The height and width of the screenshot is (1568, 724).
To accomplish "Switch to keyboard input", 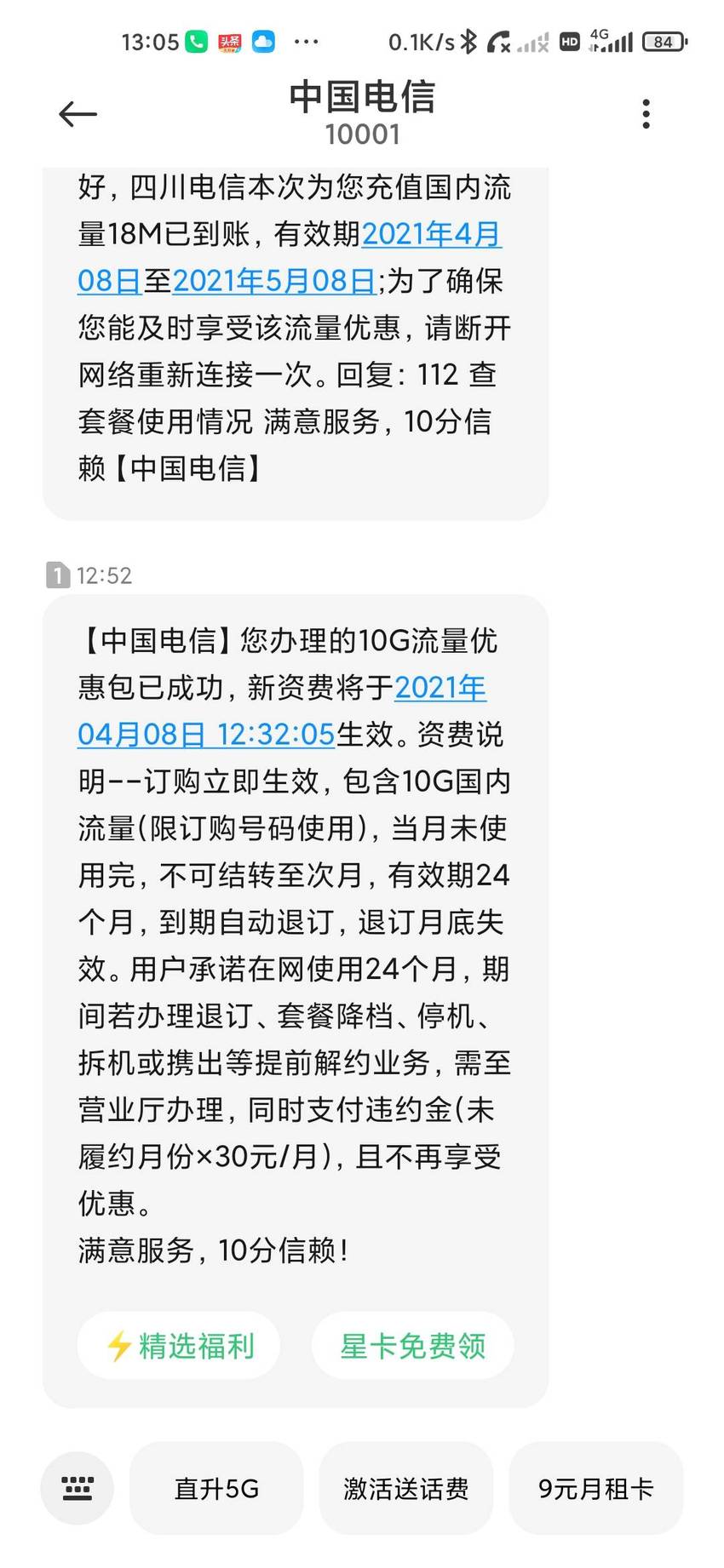I will click(x=78, y=1488).
